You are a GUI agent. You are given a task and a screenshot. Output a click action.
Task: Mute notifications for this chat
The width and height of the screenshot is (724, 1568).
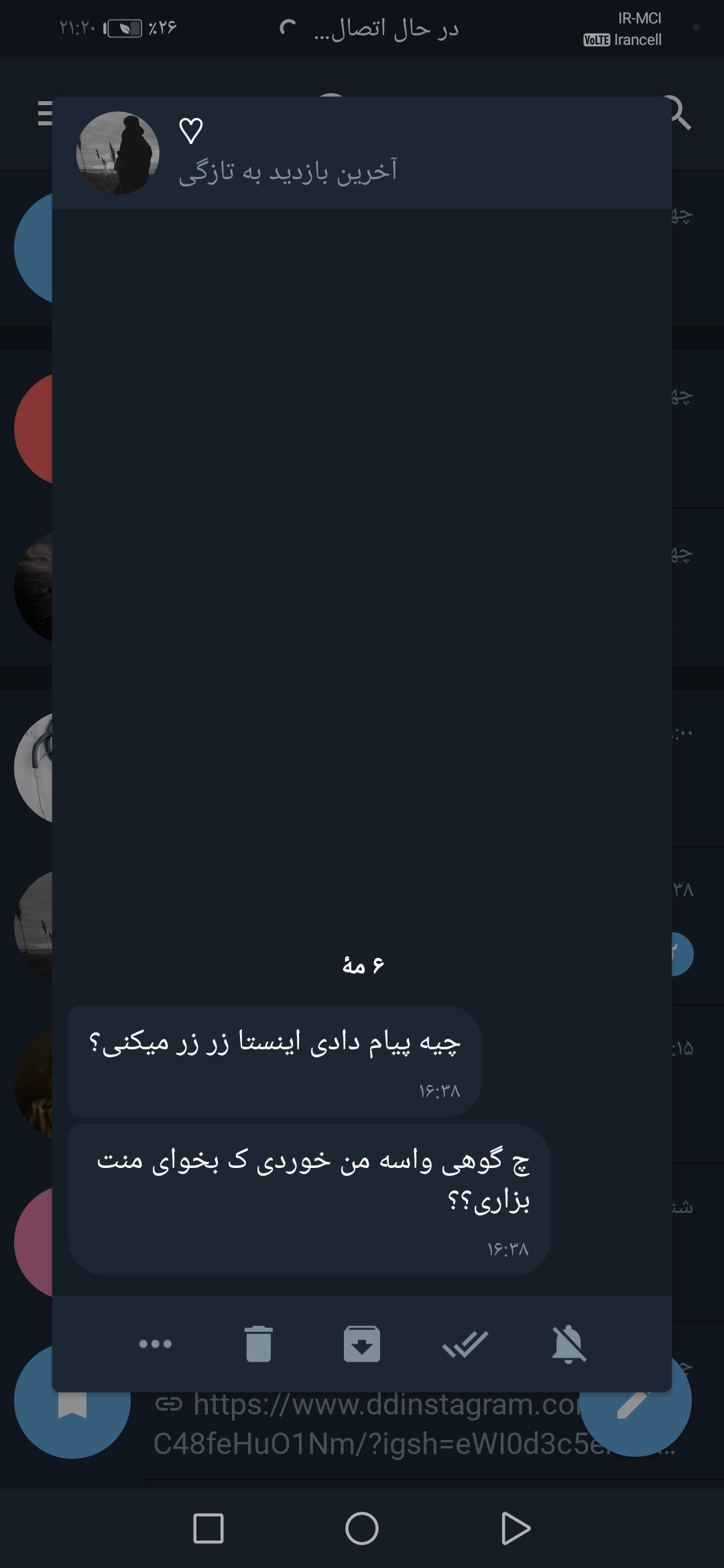pyautogui.click(x=568, y=1344)
